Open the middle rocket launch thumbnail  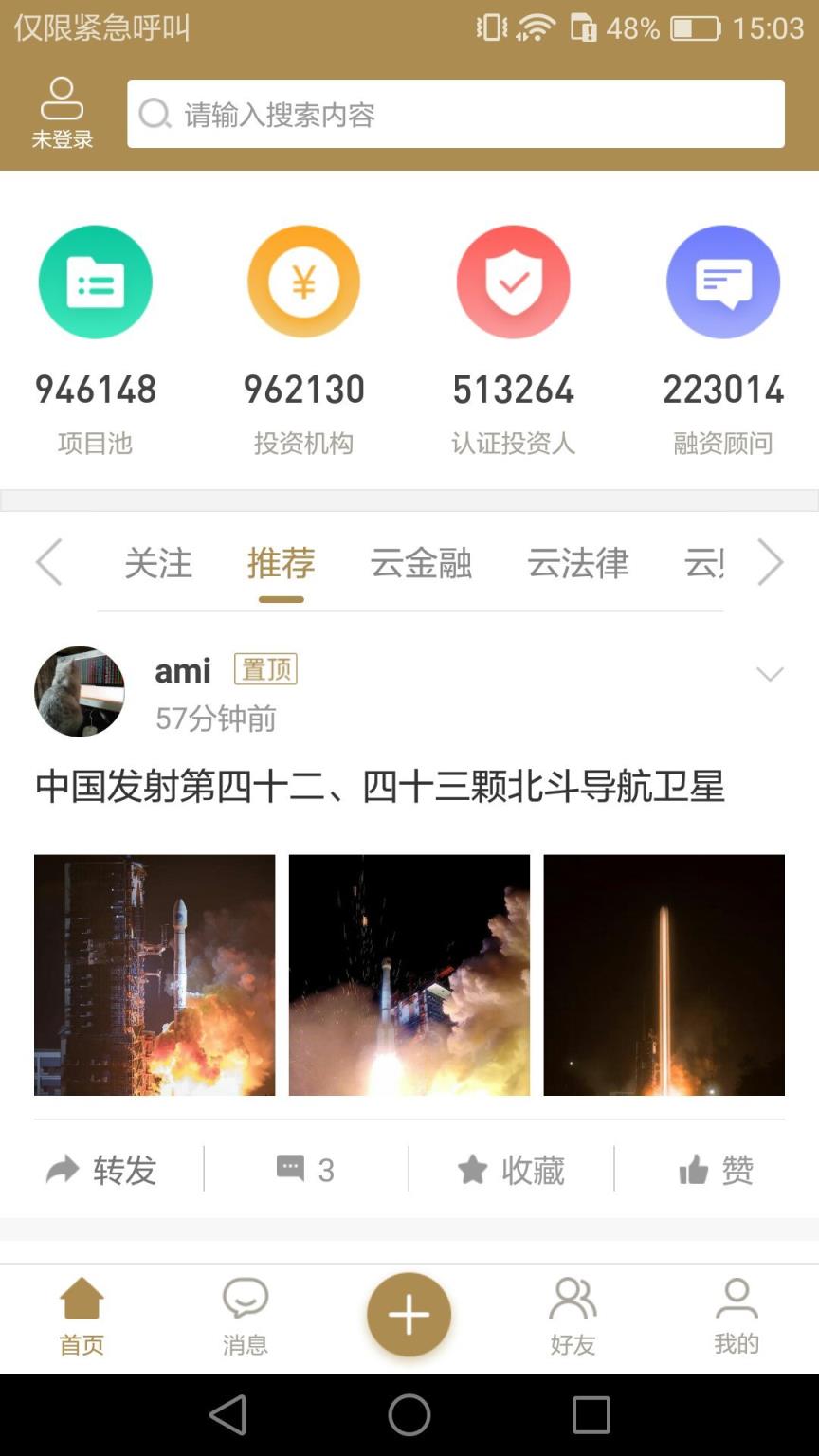click(409, 975)
